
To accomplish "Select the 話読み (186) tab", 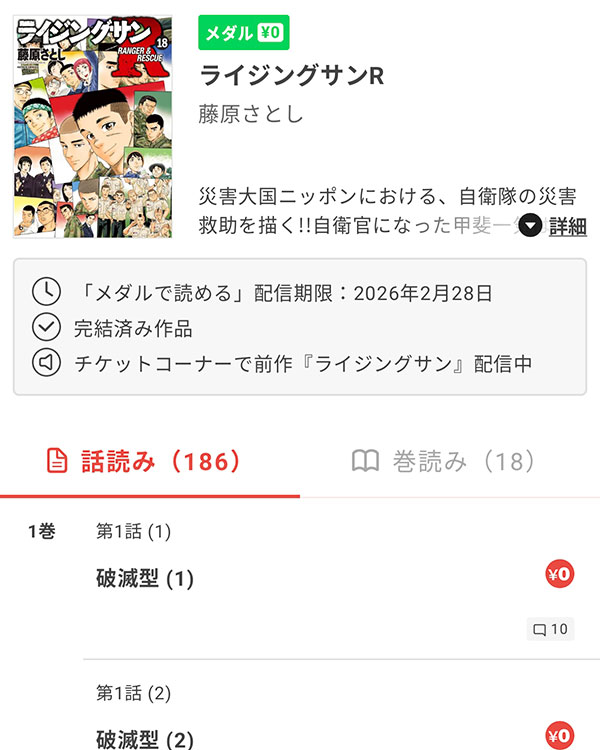I will coord(145,461).
